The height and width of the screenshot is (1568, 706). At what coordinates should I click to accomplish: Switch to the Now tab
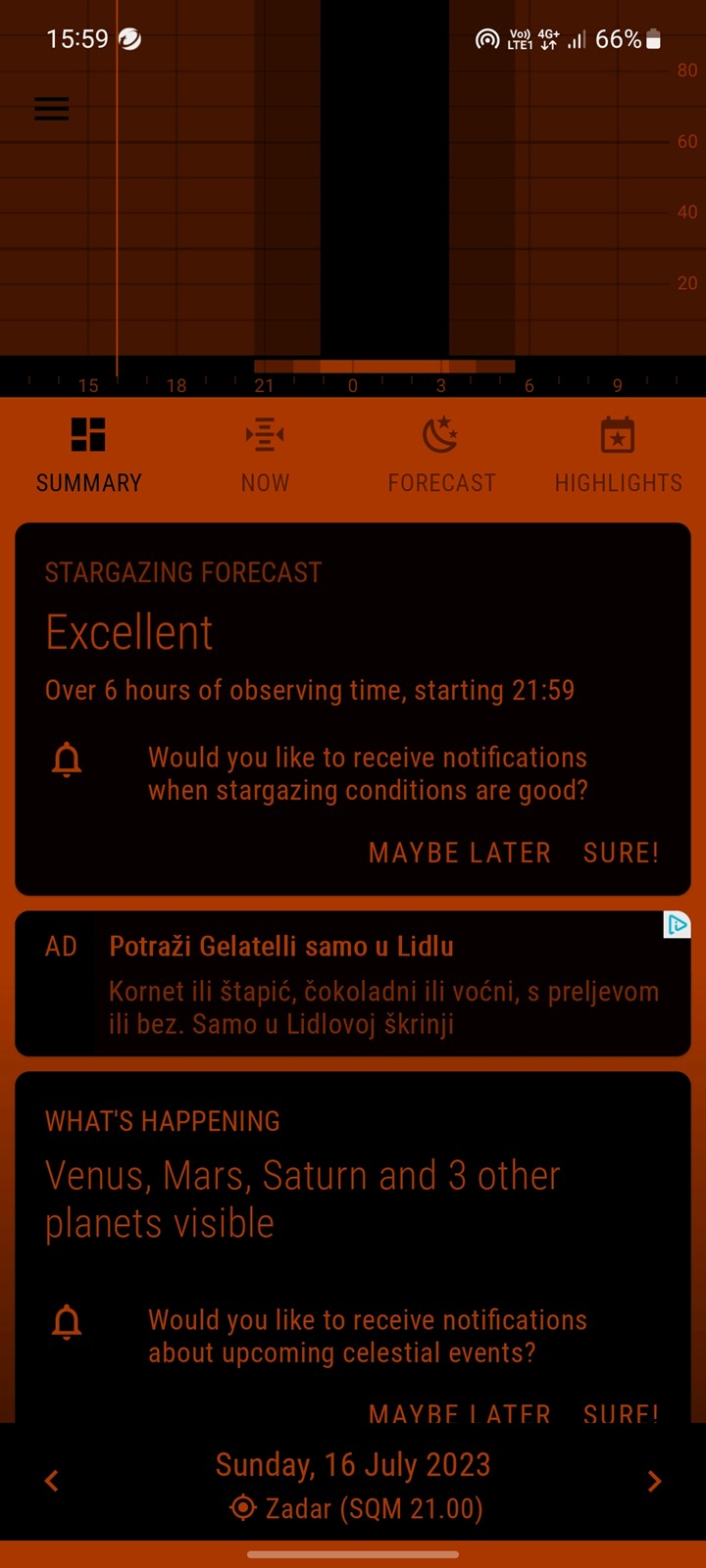click(265, 457)
